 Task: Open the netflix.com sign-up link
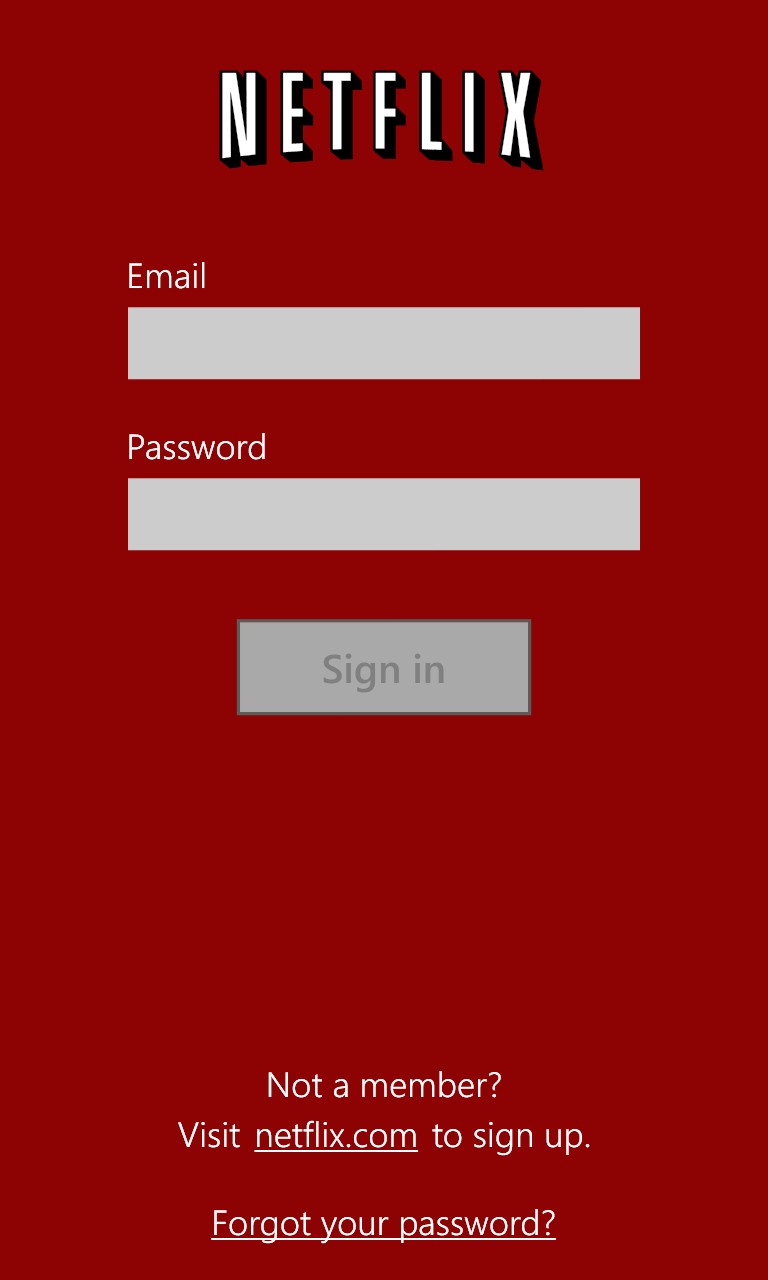(336, 1136)
